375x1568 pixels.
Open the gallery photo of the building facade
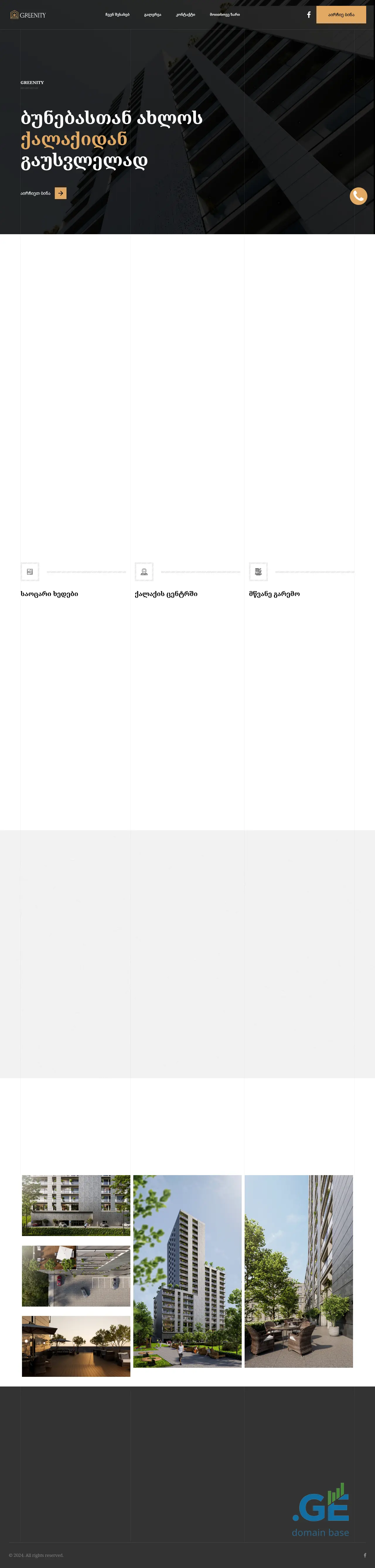coord(76,1205)
